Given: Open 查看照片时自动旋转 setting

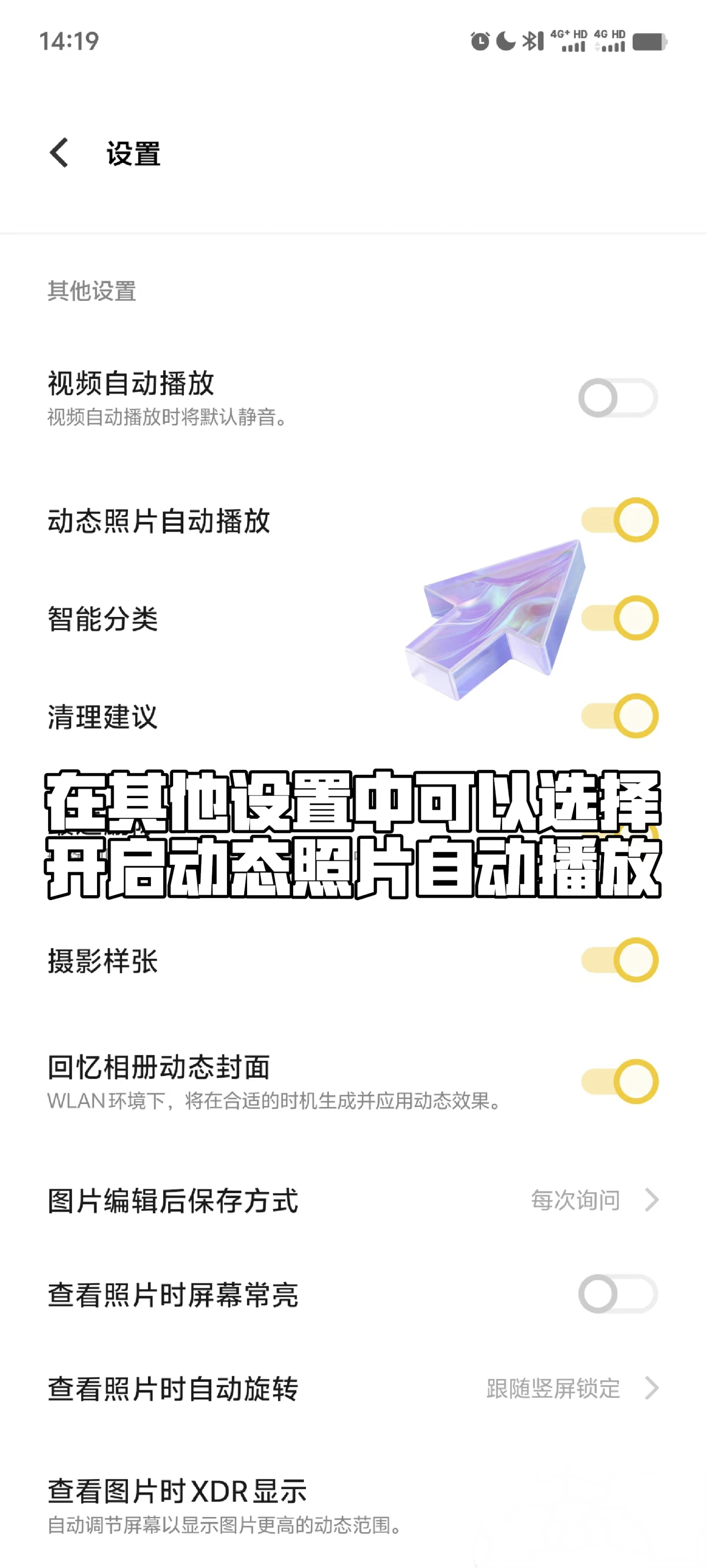Looking at the screenshot, I should coord(353,1389).
